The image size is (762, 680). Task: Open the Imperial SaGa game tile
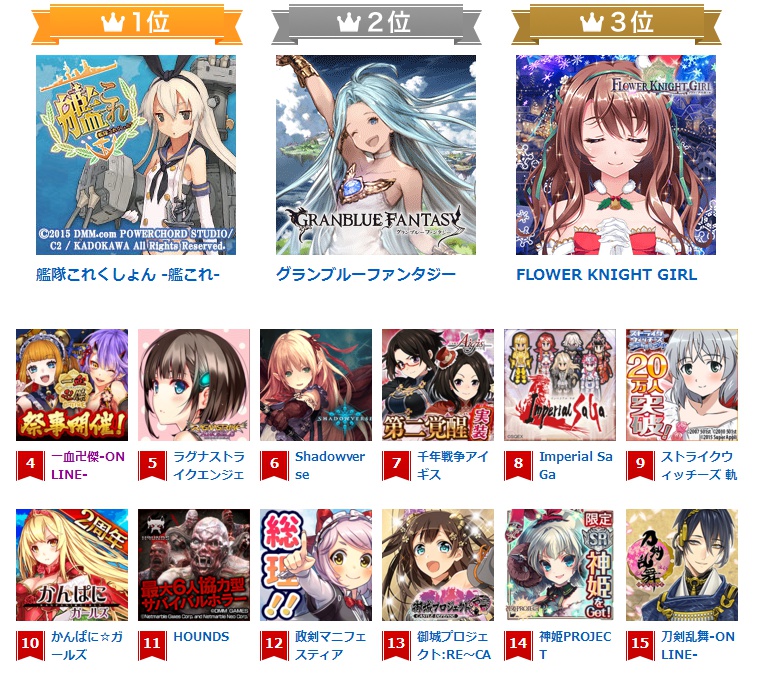(560, 385)
